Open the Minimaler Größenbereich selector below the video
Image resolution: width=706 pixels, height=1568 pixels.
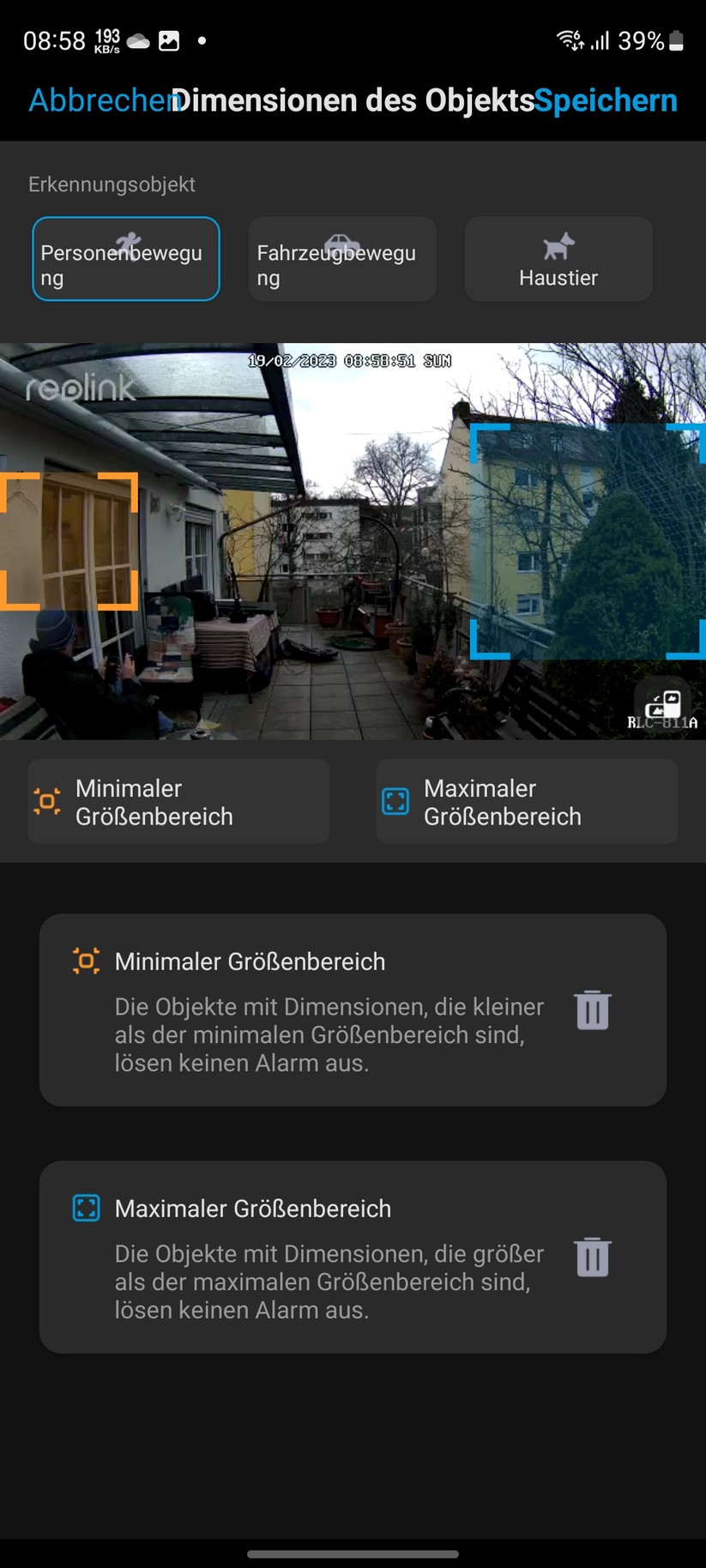[178, 802]
